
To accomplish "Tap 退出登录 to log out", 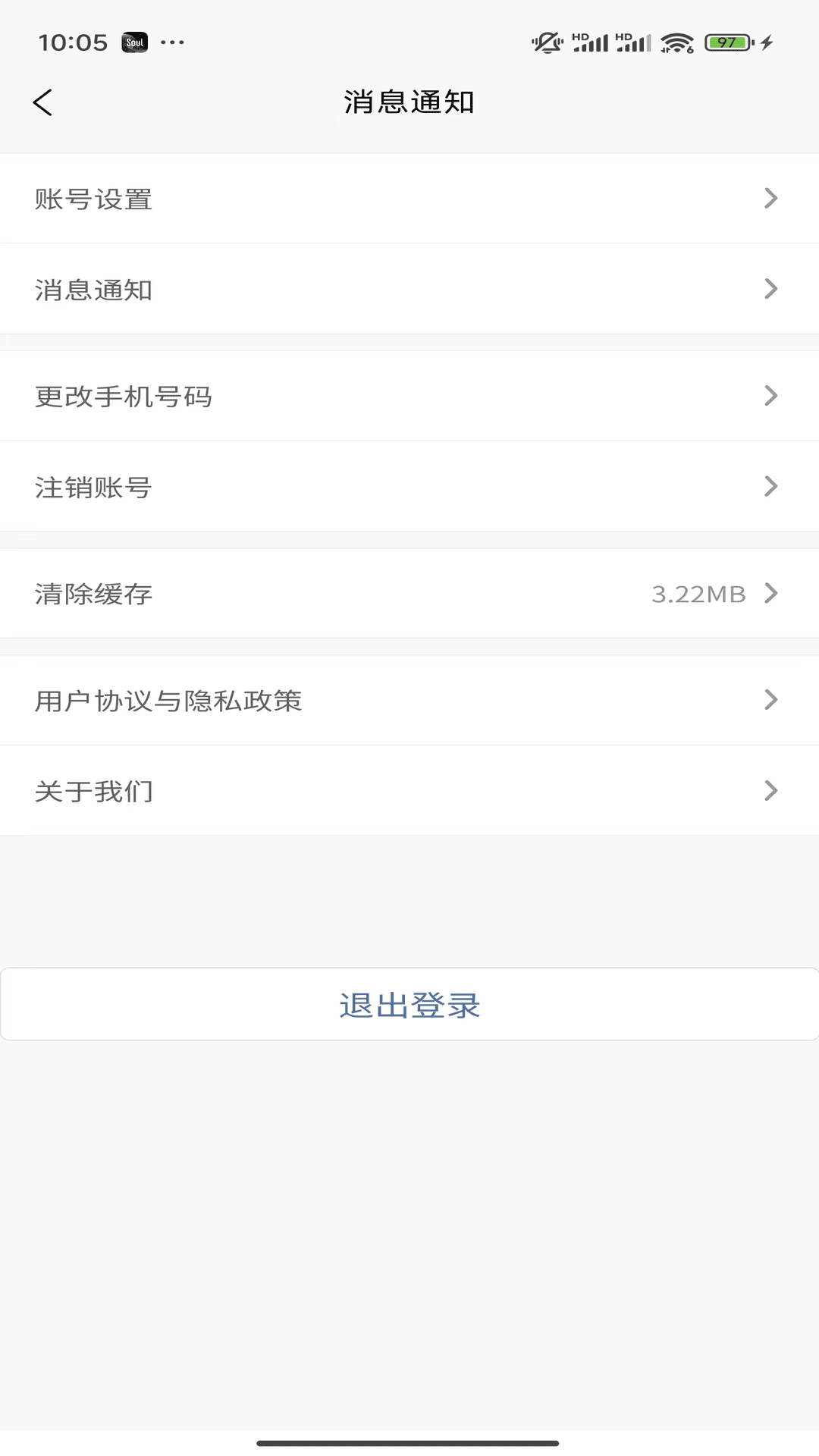I will click(x=409, y=1004).
